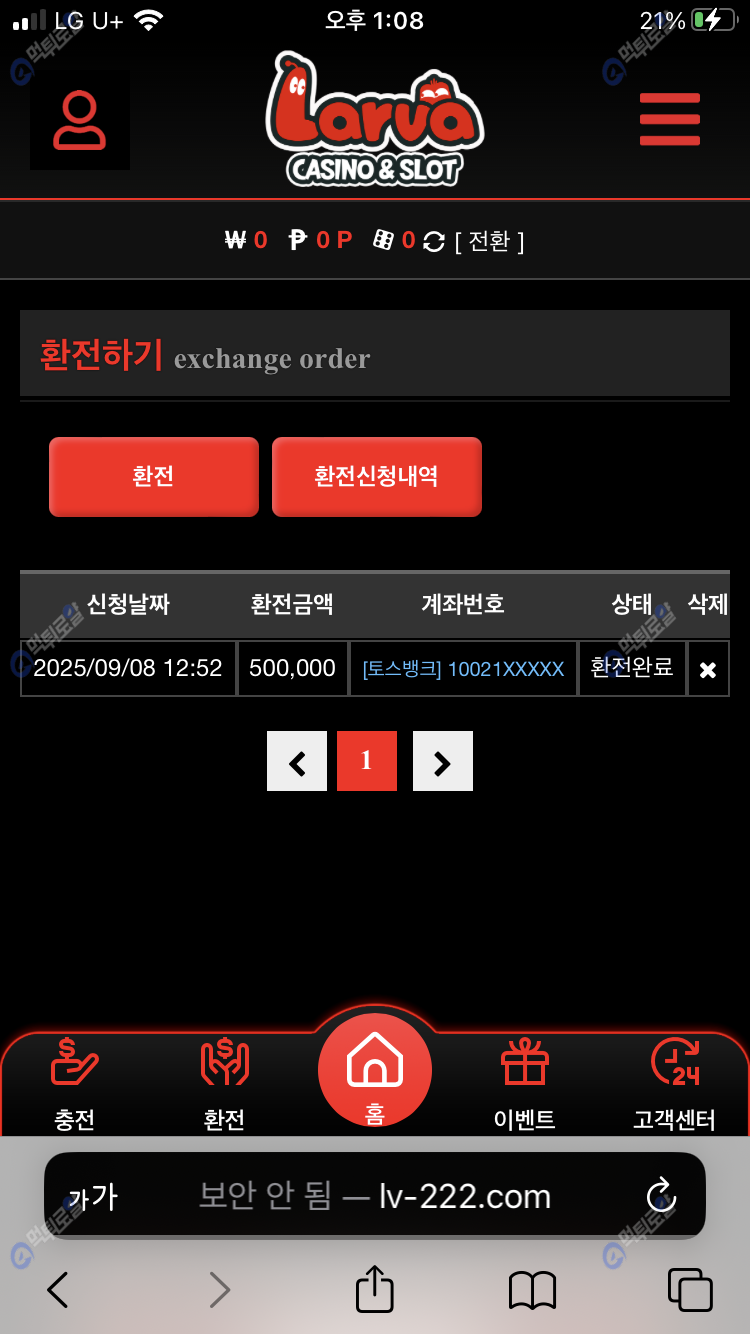Open the user profile icon

(80, 120)
